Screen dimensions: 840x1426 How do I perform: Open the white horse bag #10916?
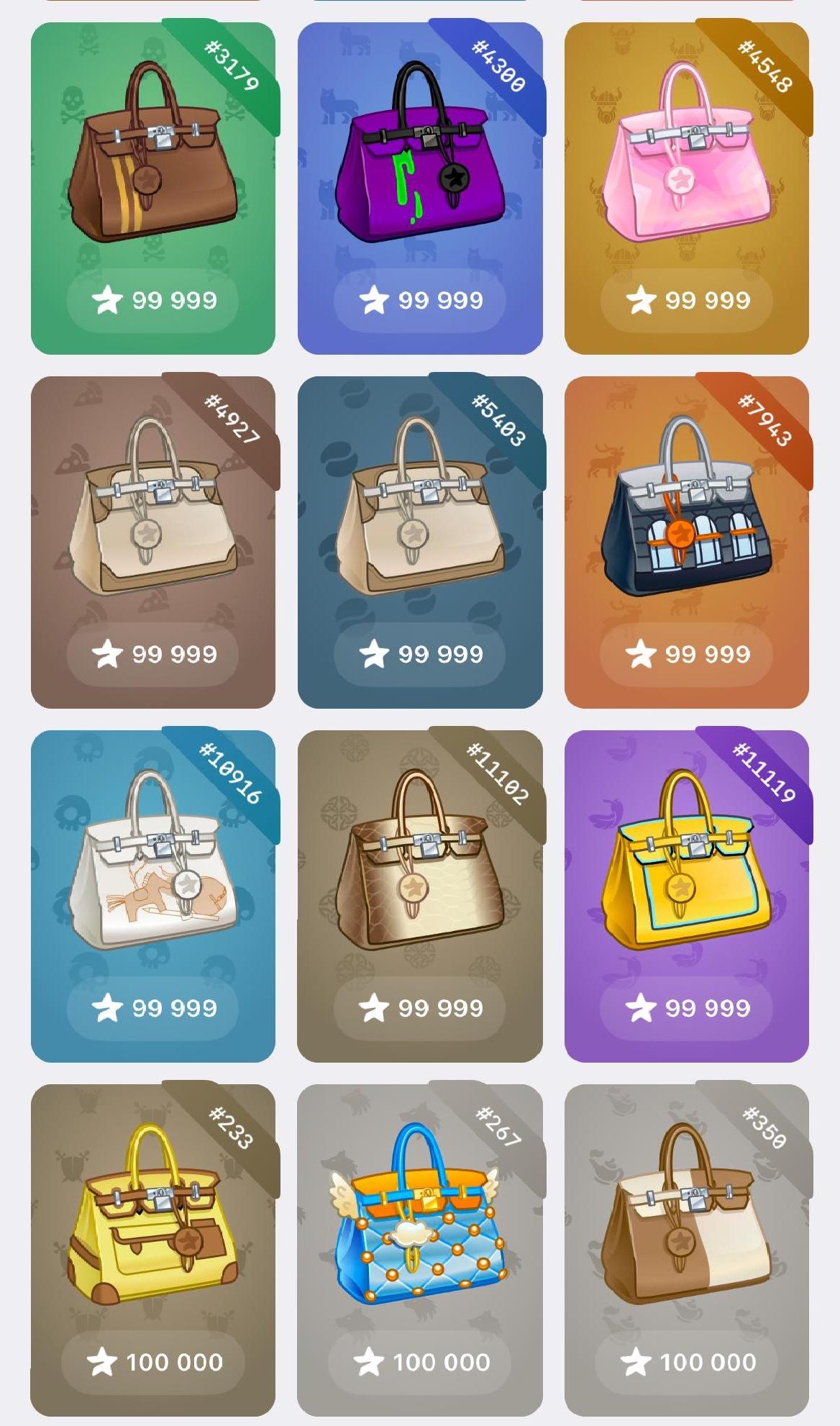(153, 896)
